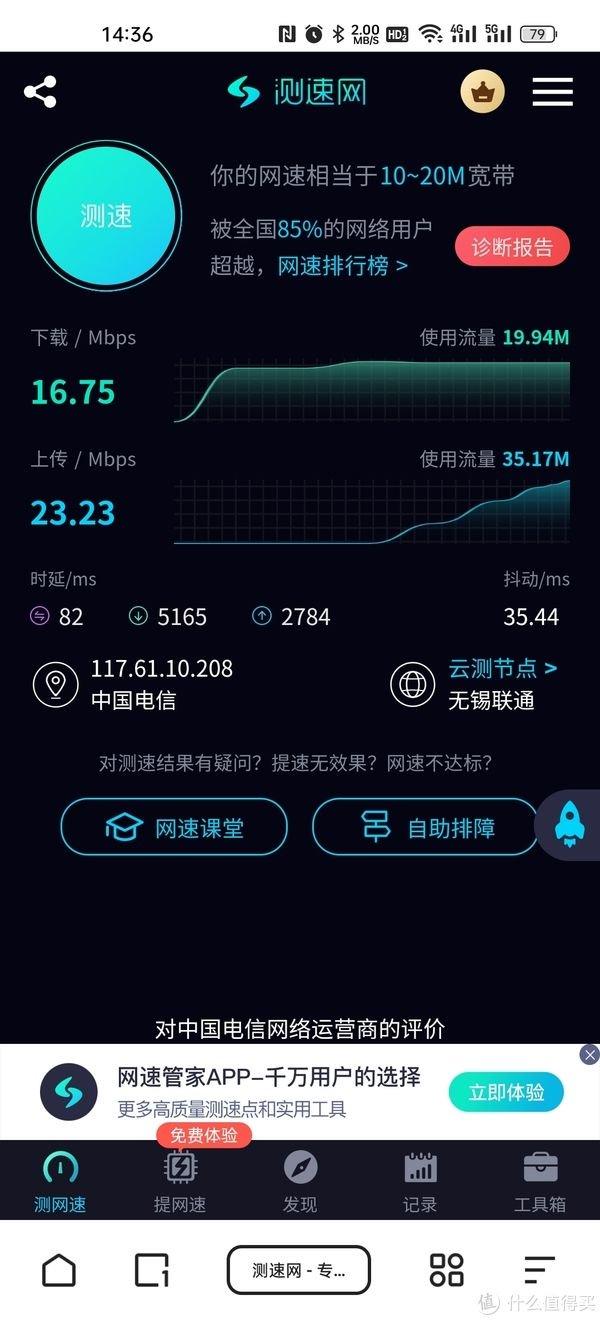The height and width of the screenshot is (1320, 600).
Task: Switch to the 提网速 tab
Action: pos(180,1181)
